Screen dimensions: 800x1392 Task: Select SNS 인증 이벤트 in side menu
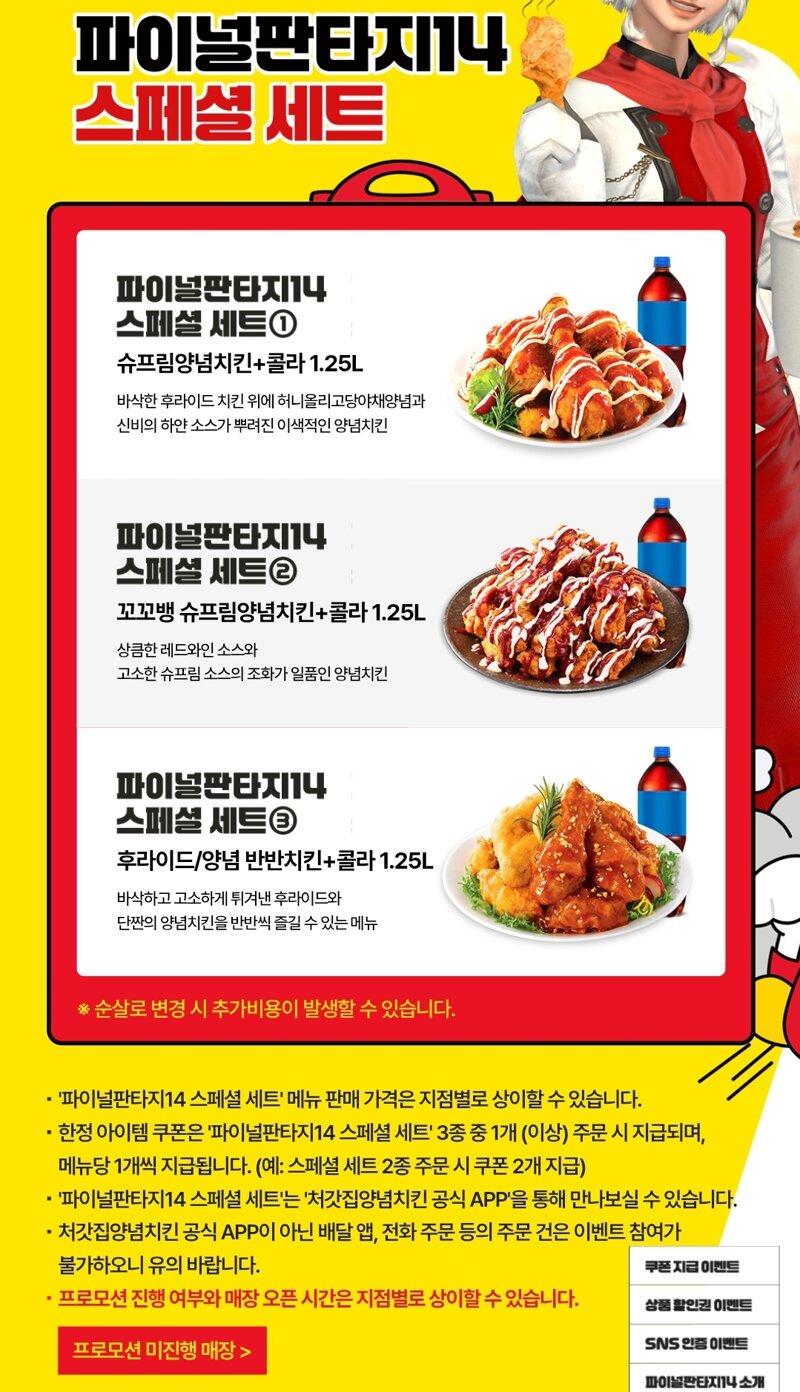(x=705, y=1343)
